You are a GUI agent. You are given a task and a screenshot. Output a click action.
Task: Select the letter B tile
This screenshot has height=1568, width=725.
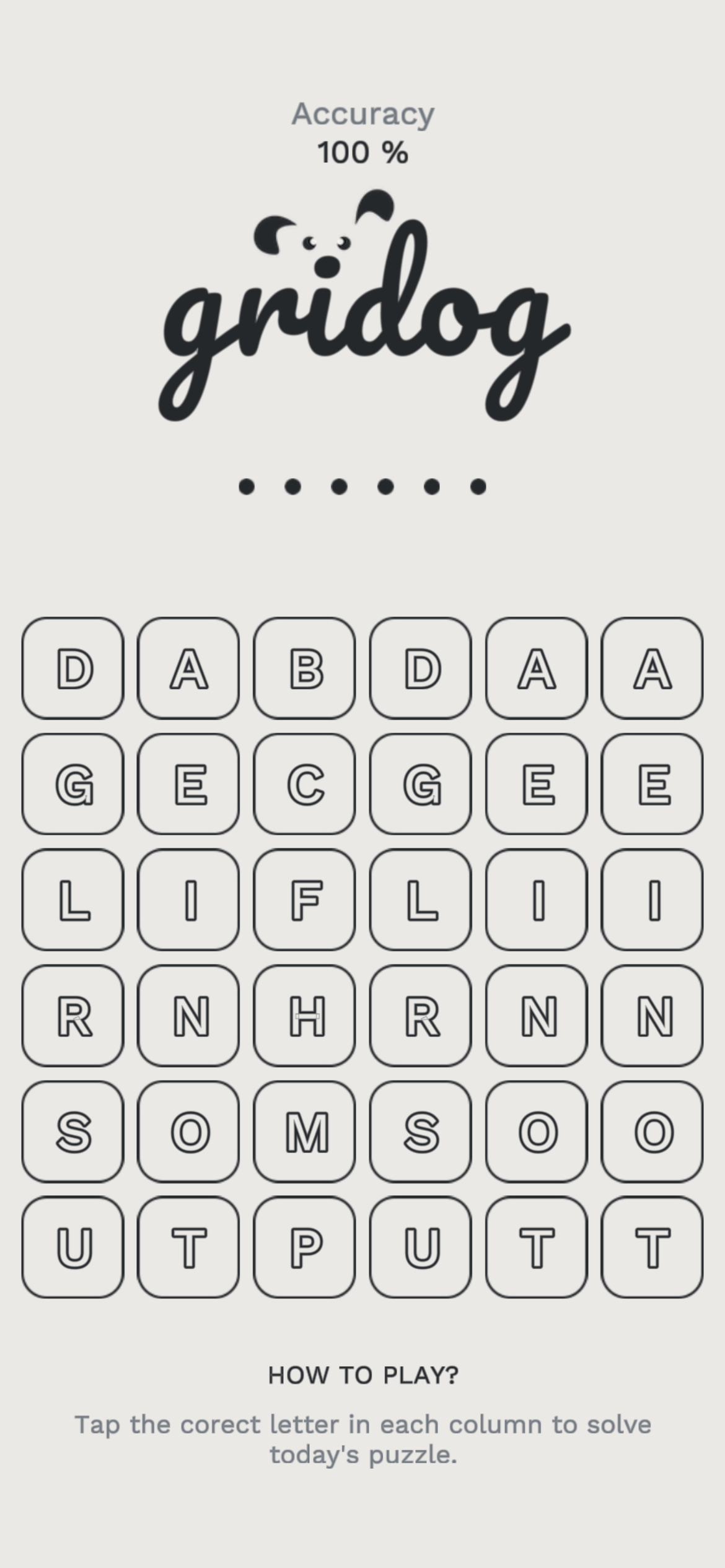point(304,668)
